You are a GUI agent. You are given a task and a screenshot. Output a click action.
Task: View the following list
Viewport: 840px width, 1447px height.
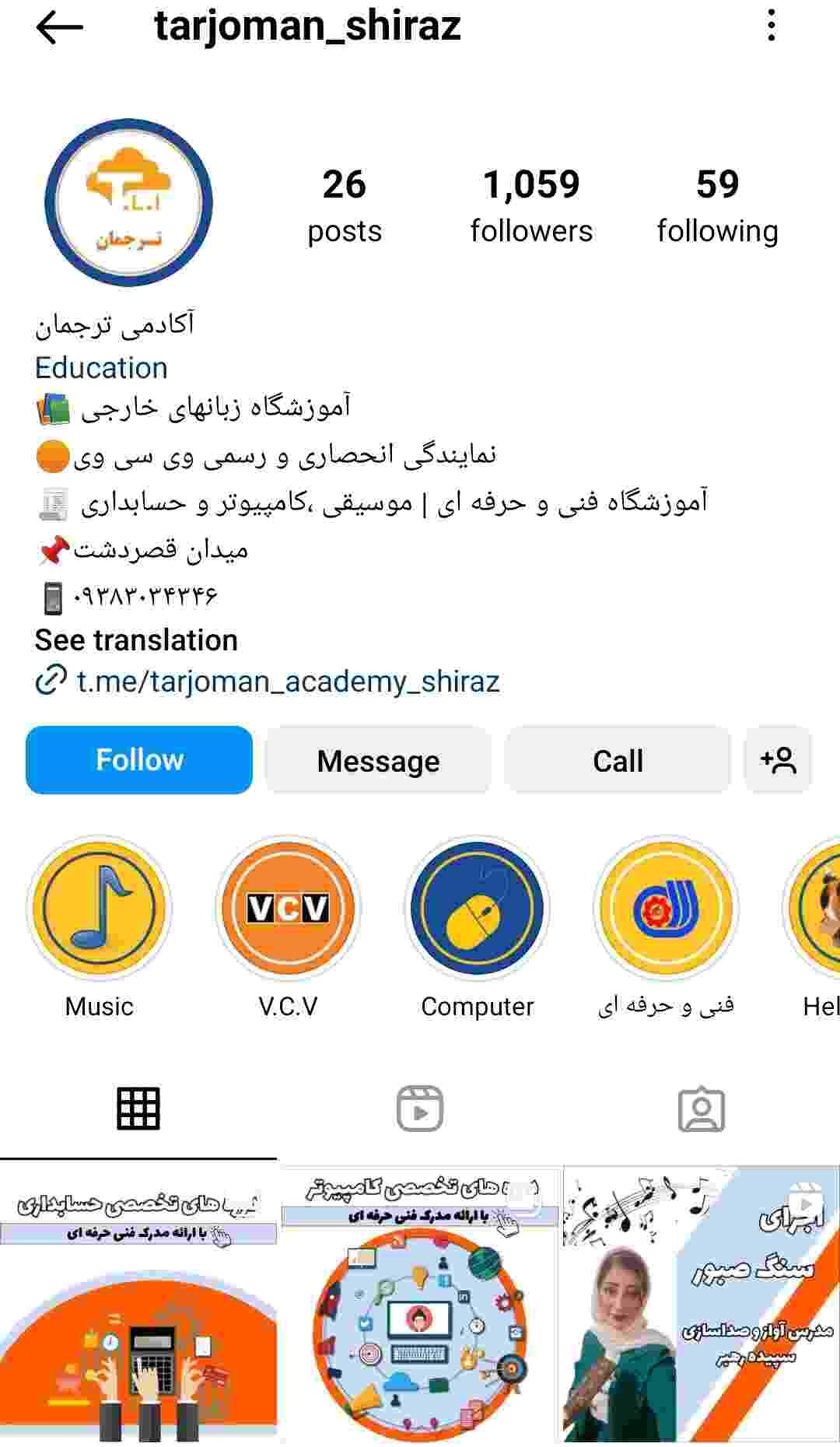717,206
